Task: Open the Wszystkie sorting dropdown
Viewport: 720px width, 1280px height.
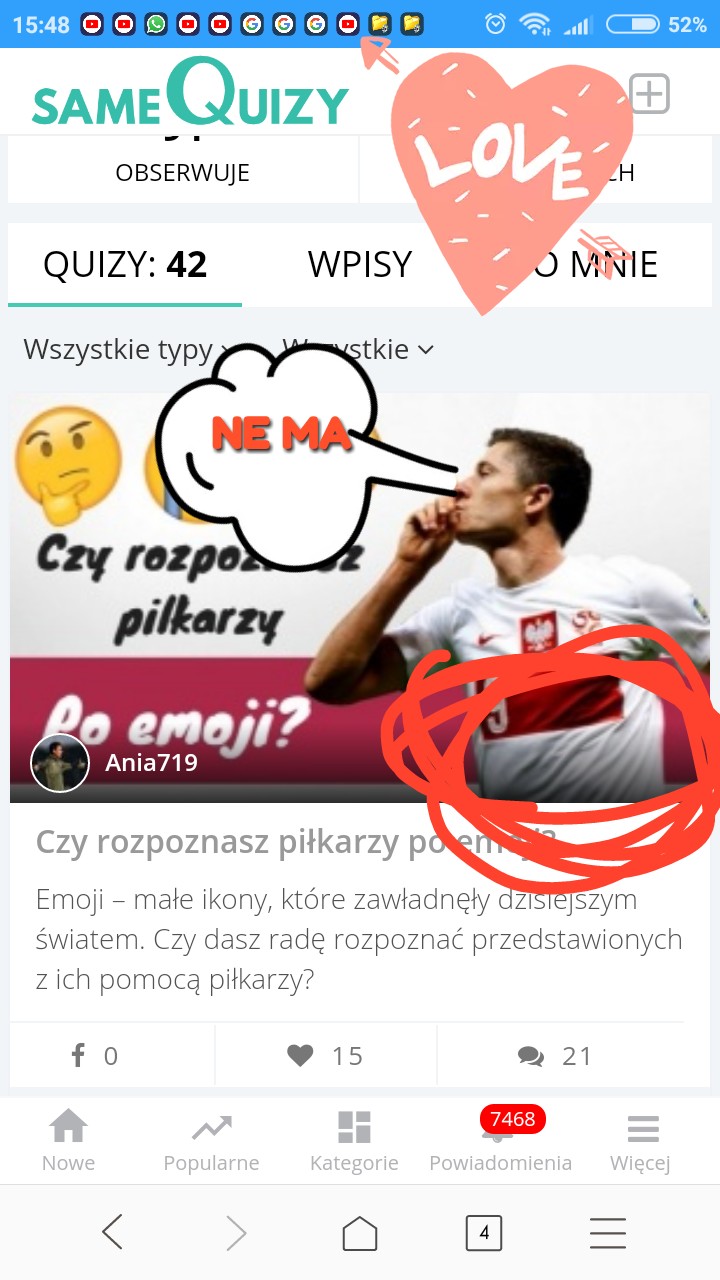Action: point(358,350)
